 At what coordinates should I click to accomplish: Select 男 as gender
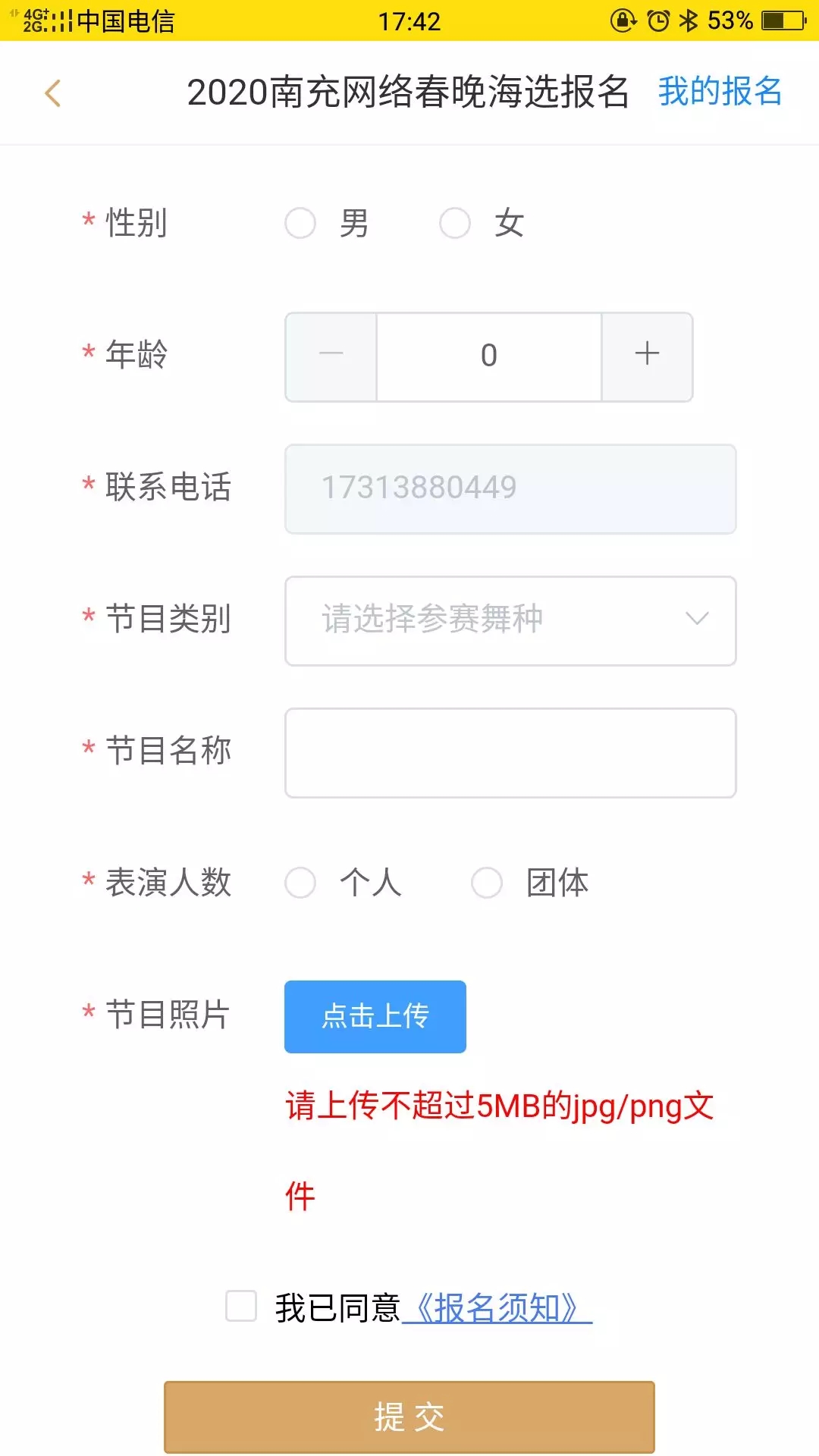click(x=300, y=223)
